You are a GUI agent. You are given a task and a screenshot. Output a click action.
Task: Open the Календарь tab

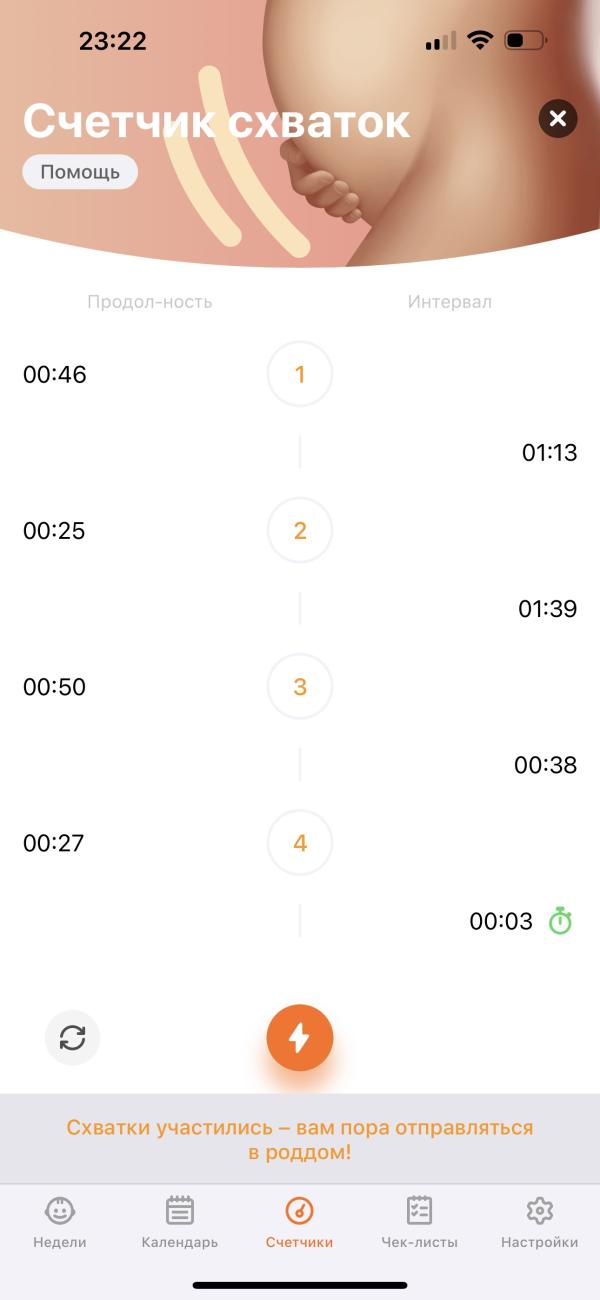[180, 1223]
